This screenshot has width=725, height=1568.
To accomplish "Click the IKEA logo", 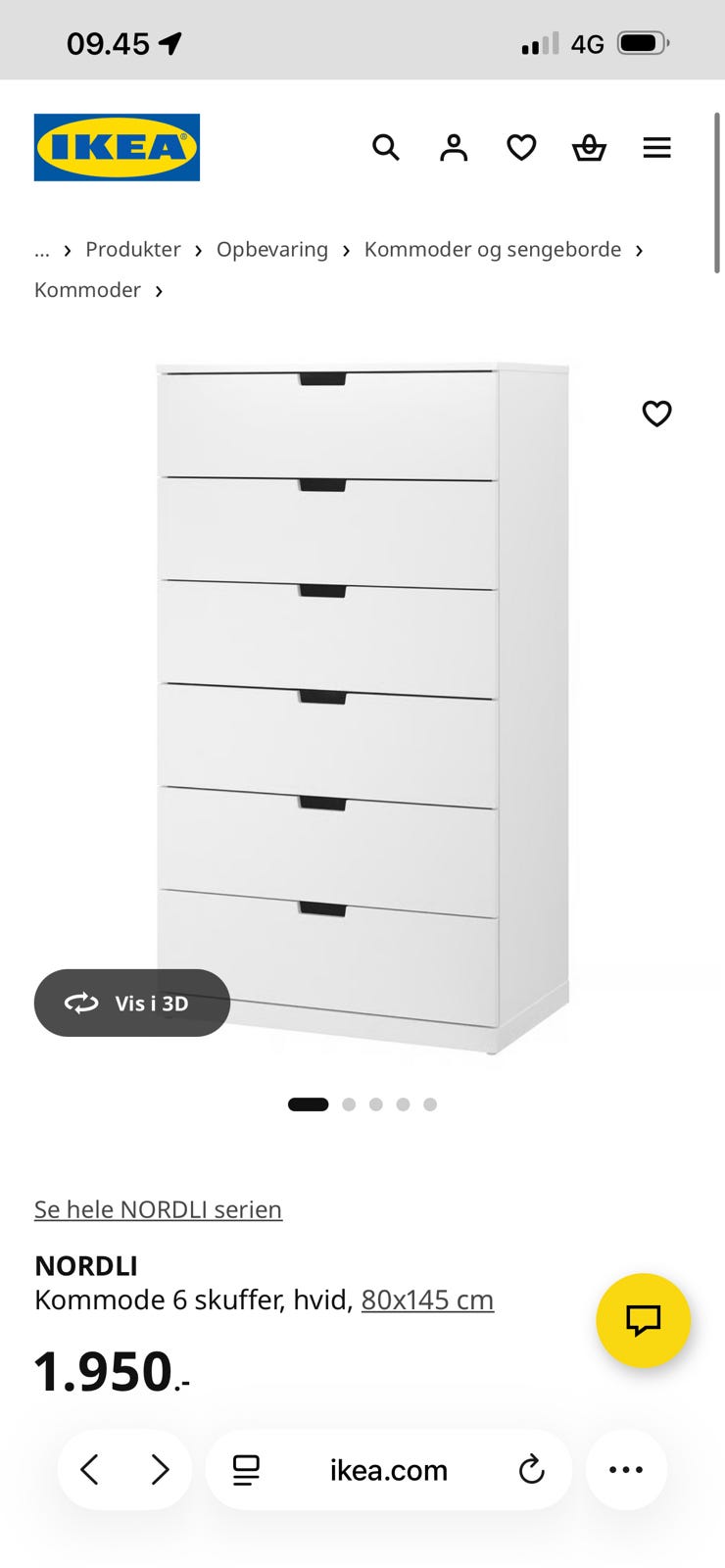I will pyautogui.click(x=116, y=147).
